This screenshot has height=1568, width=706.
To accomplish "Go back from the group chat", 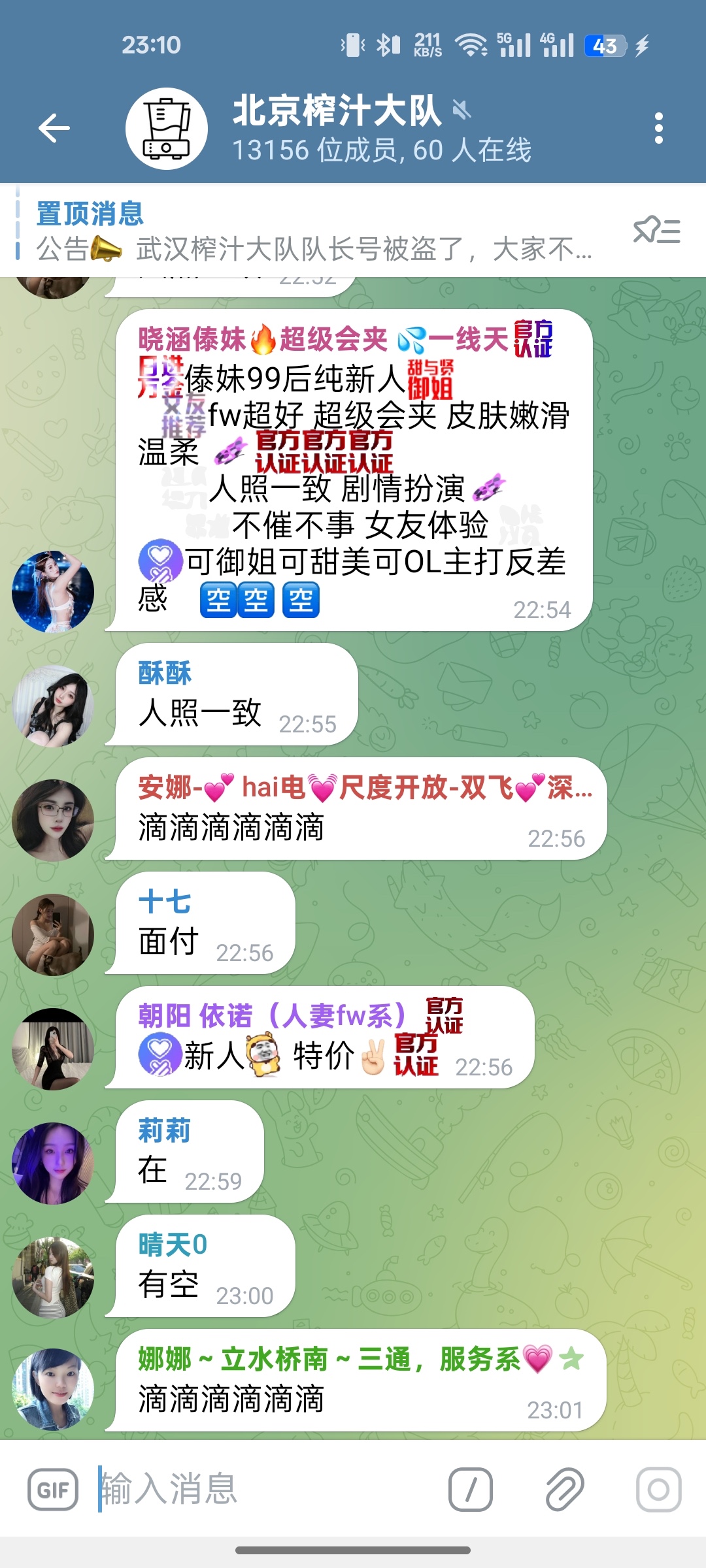I will (54, 128).
